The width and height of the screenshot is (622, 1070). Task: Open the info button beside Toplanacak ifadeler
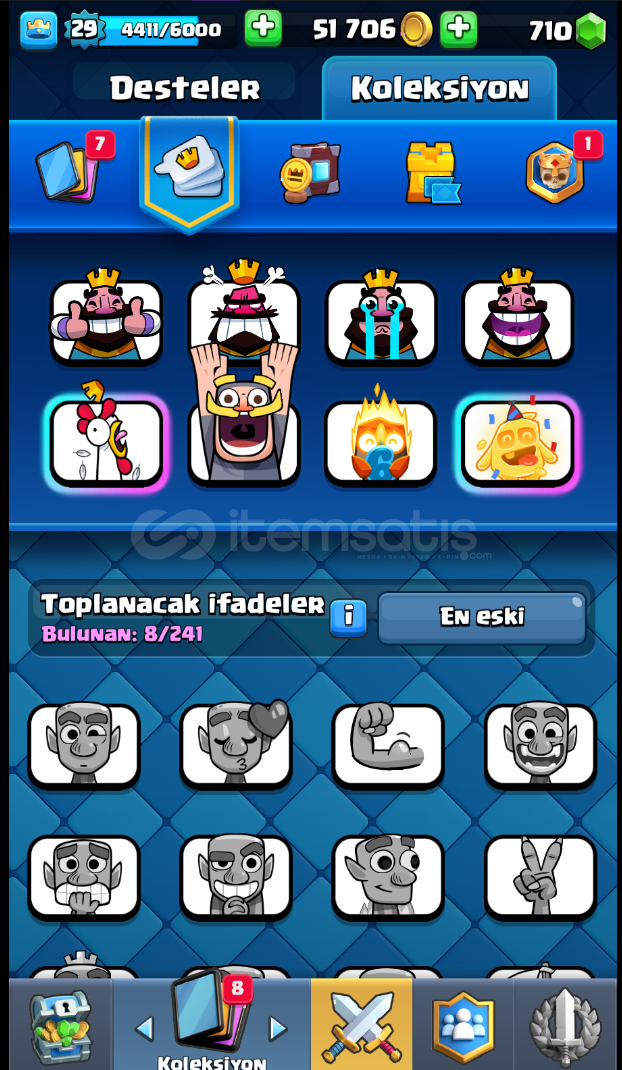[348, 617]
